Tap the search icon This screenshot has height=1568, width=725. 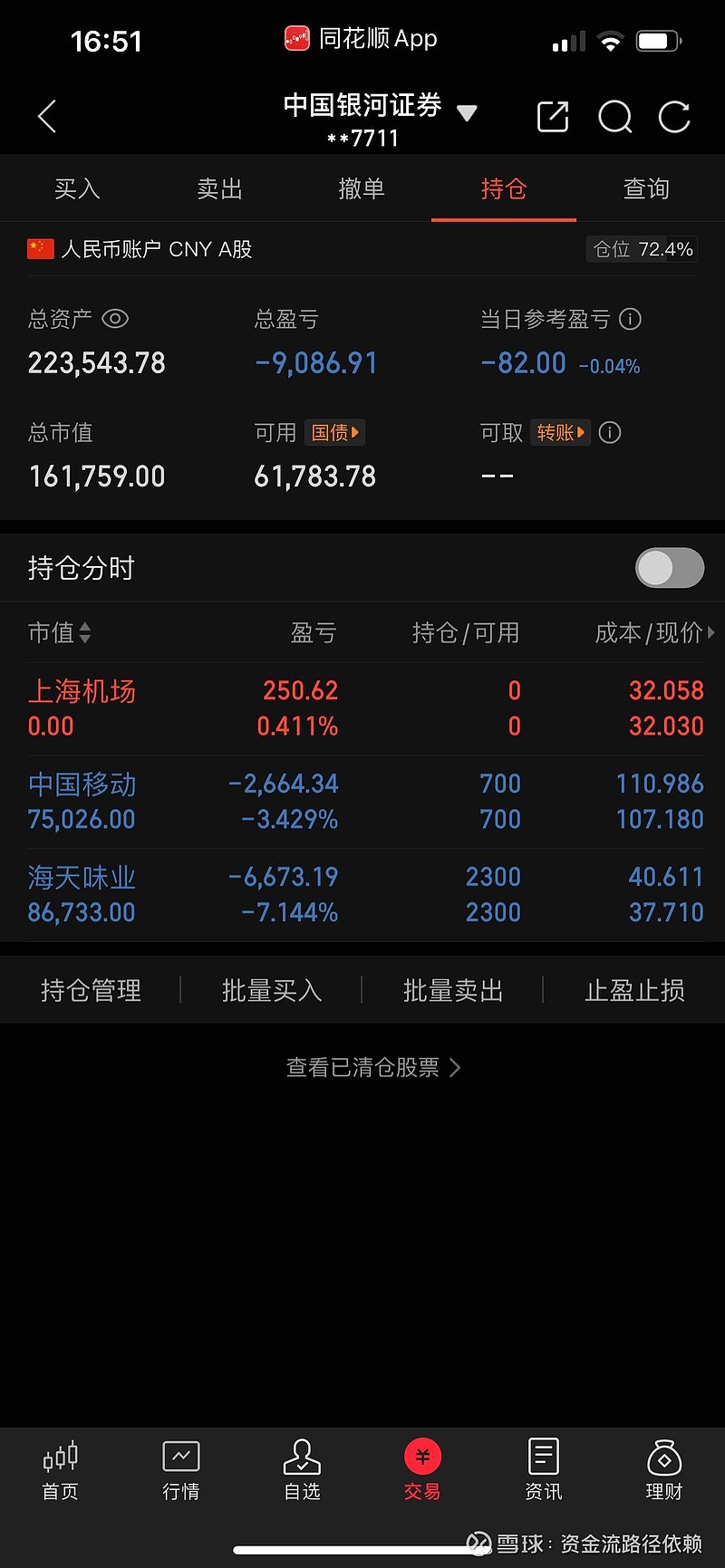pyautogui.click(x=615, y=116)
